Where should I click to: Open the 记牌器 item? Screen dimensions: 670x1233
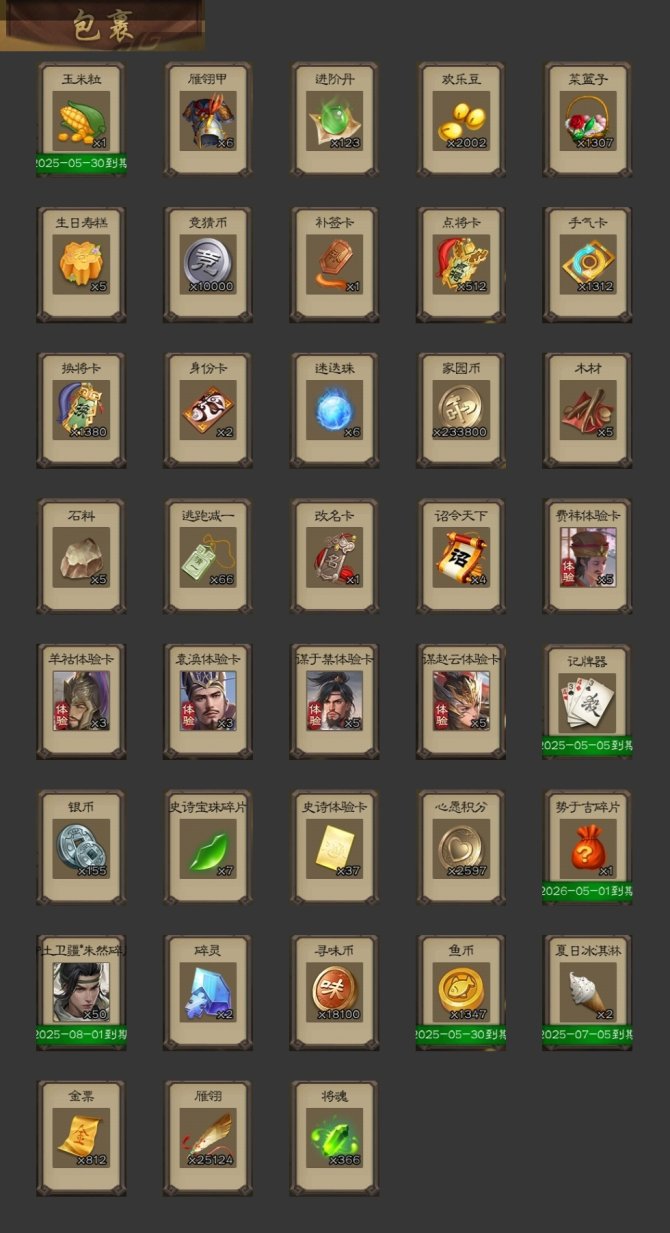[x=588, y=701]
